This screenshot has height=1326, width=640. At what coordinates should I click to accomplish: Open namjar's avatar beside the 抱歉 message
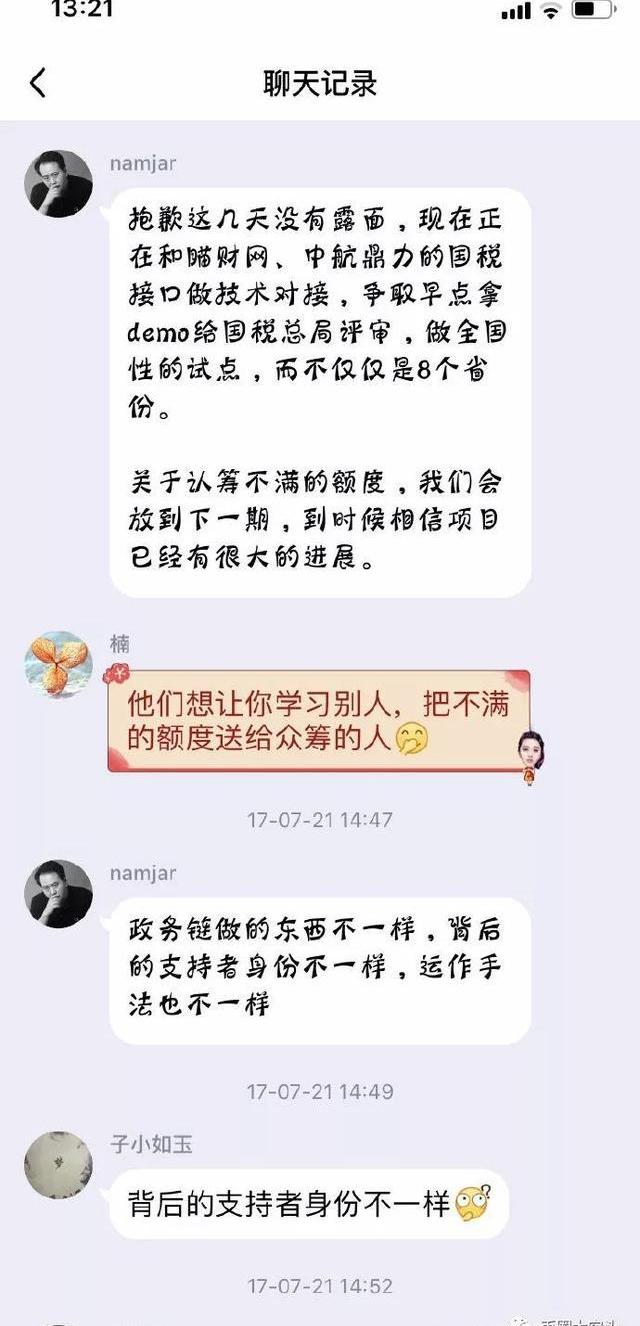58,184
